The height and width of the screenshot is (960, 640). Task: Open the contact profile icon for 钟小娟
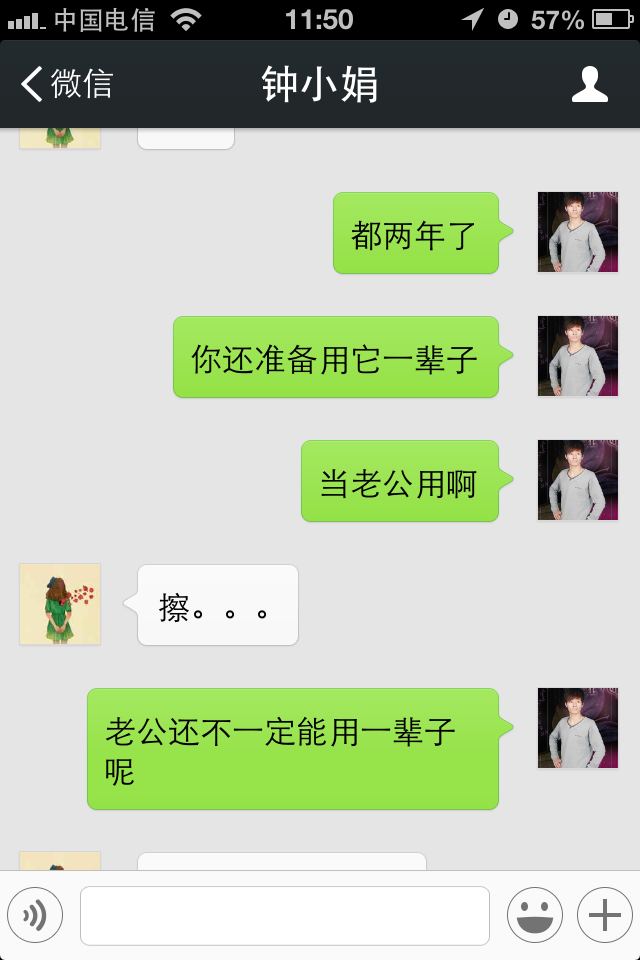pos(589,84)
